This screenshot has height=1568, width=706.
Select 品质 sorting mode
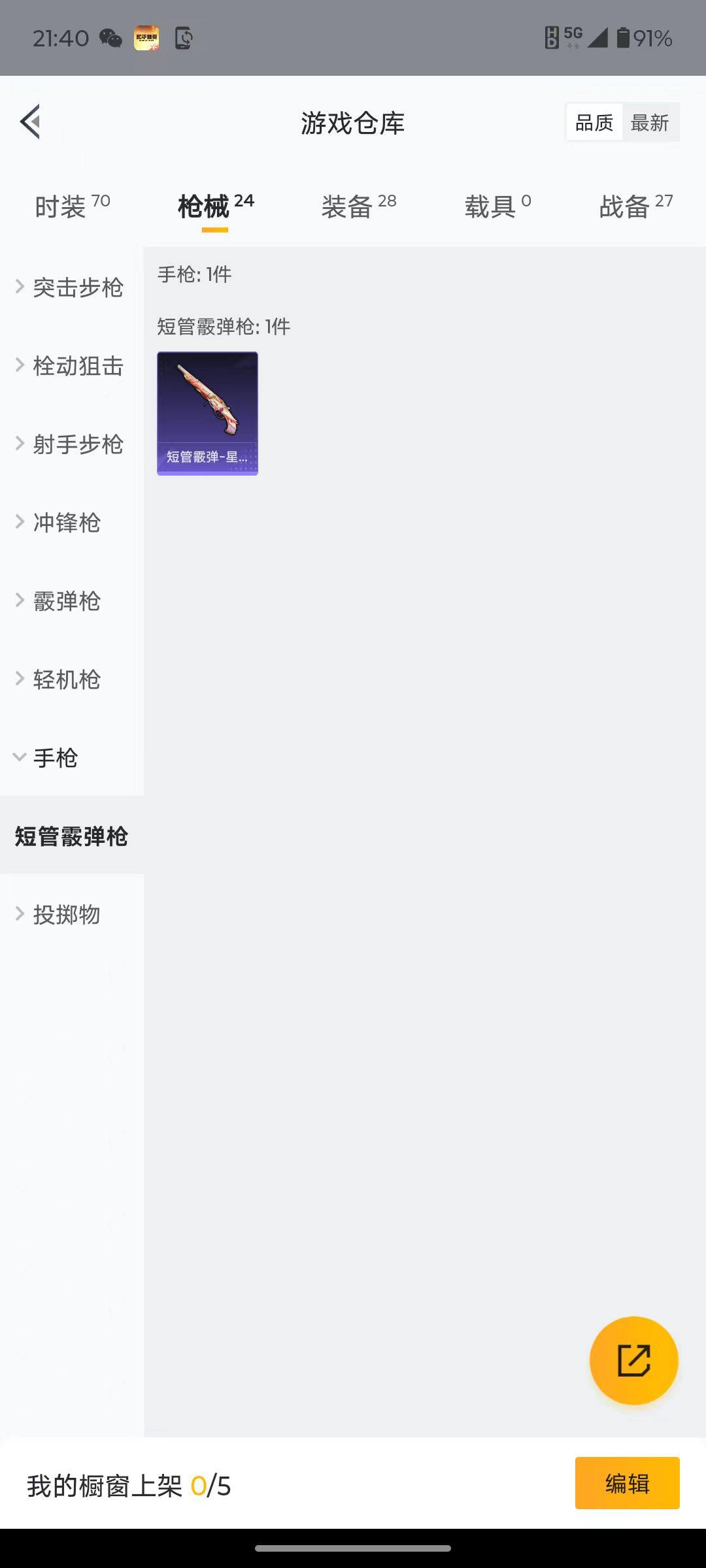(594, 122)
